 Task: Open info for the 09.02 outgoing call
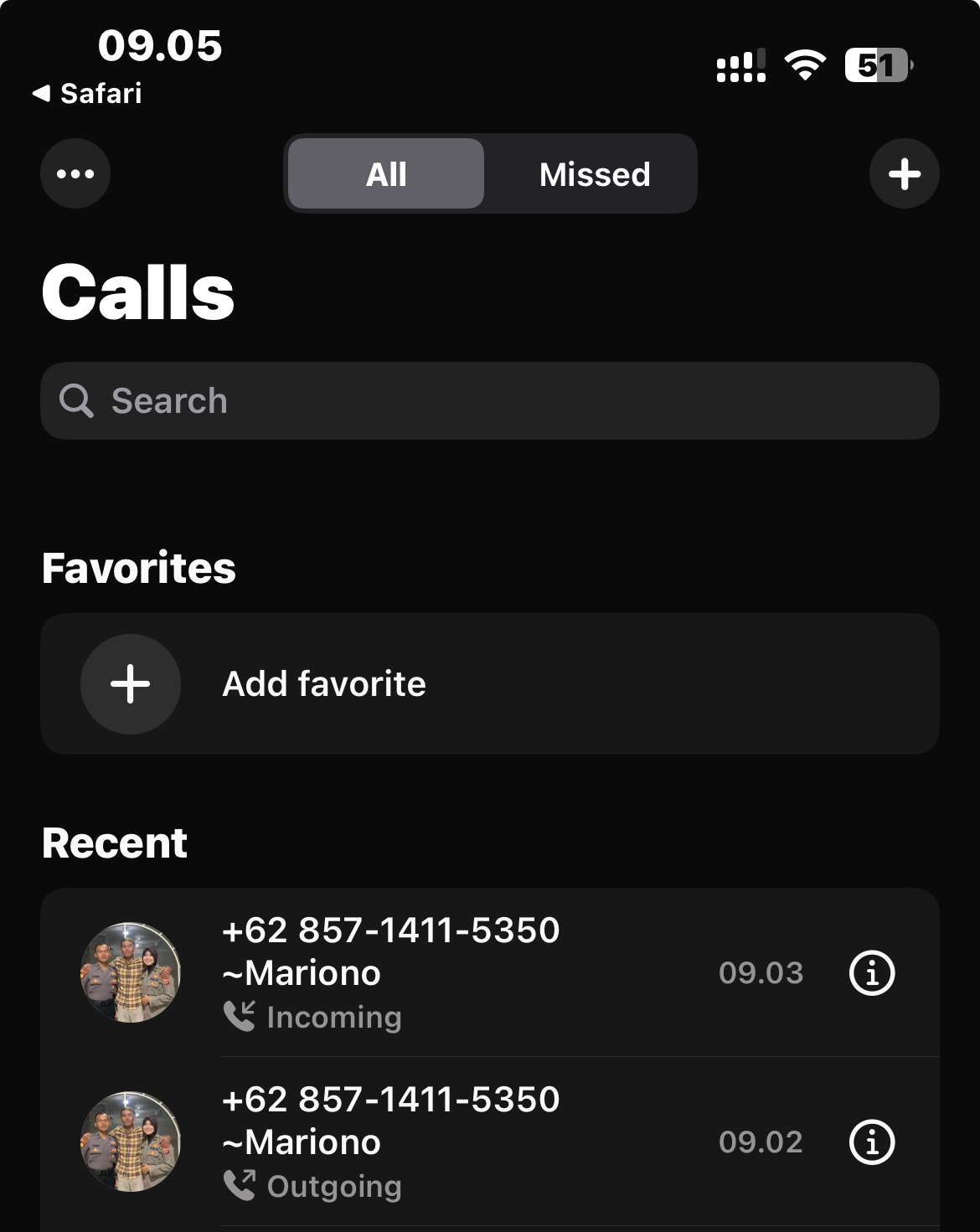click(872, 1142)
